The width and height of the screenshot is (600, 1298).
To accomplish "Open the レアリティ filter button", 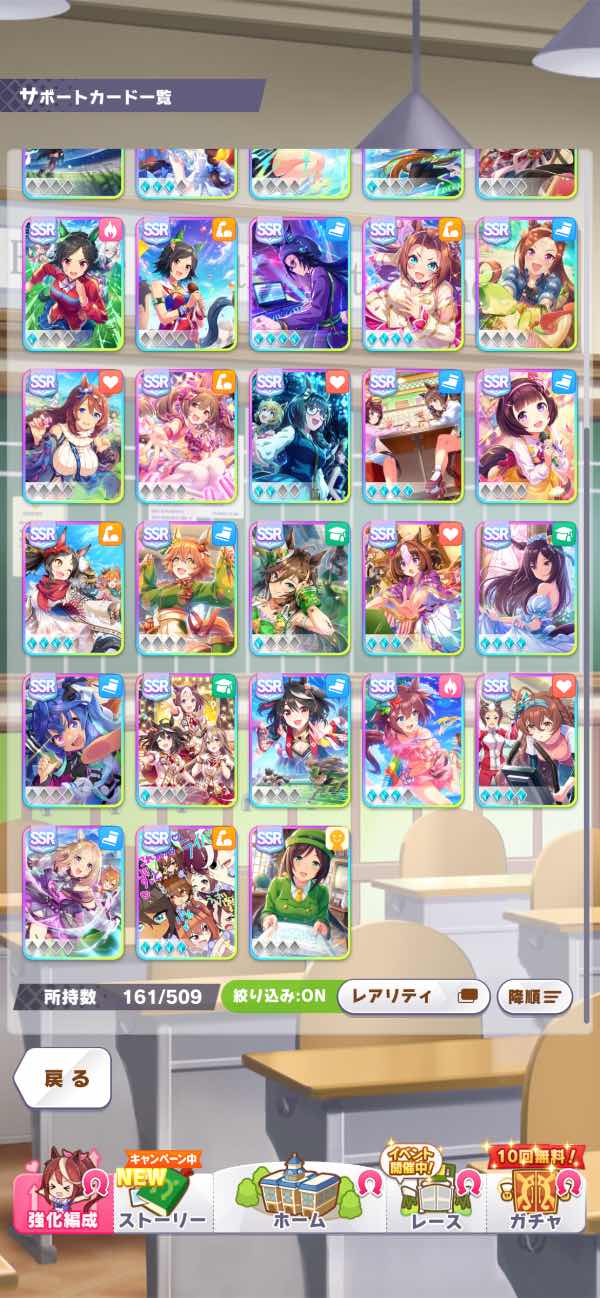I will (x=413, y=996).
